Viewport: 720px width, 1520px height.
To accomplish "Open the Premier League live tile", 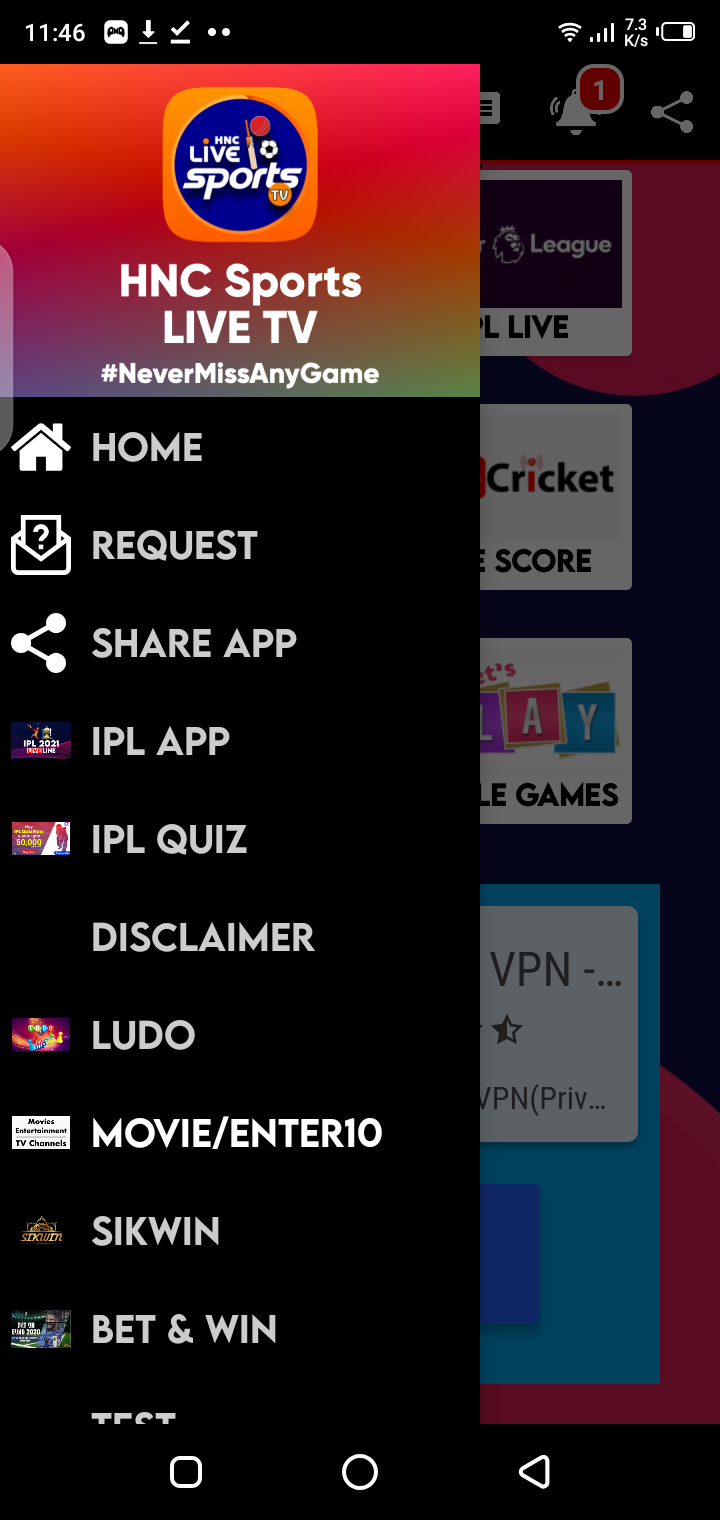I will point(556,262).
